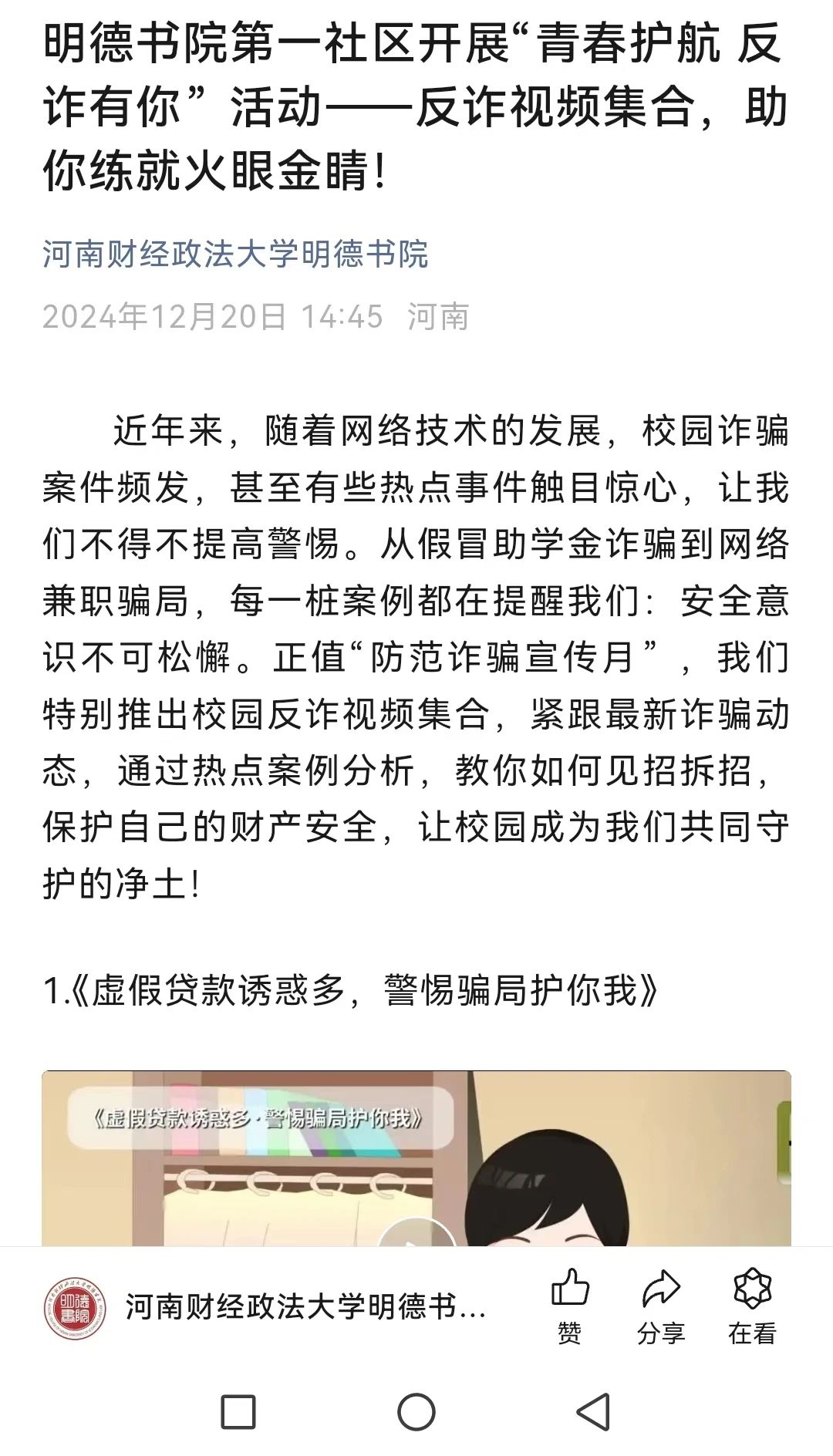This screenshot has width=833, height=1456.
Task: Go to the system home screen
Action: pos(416,1412)
